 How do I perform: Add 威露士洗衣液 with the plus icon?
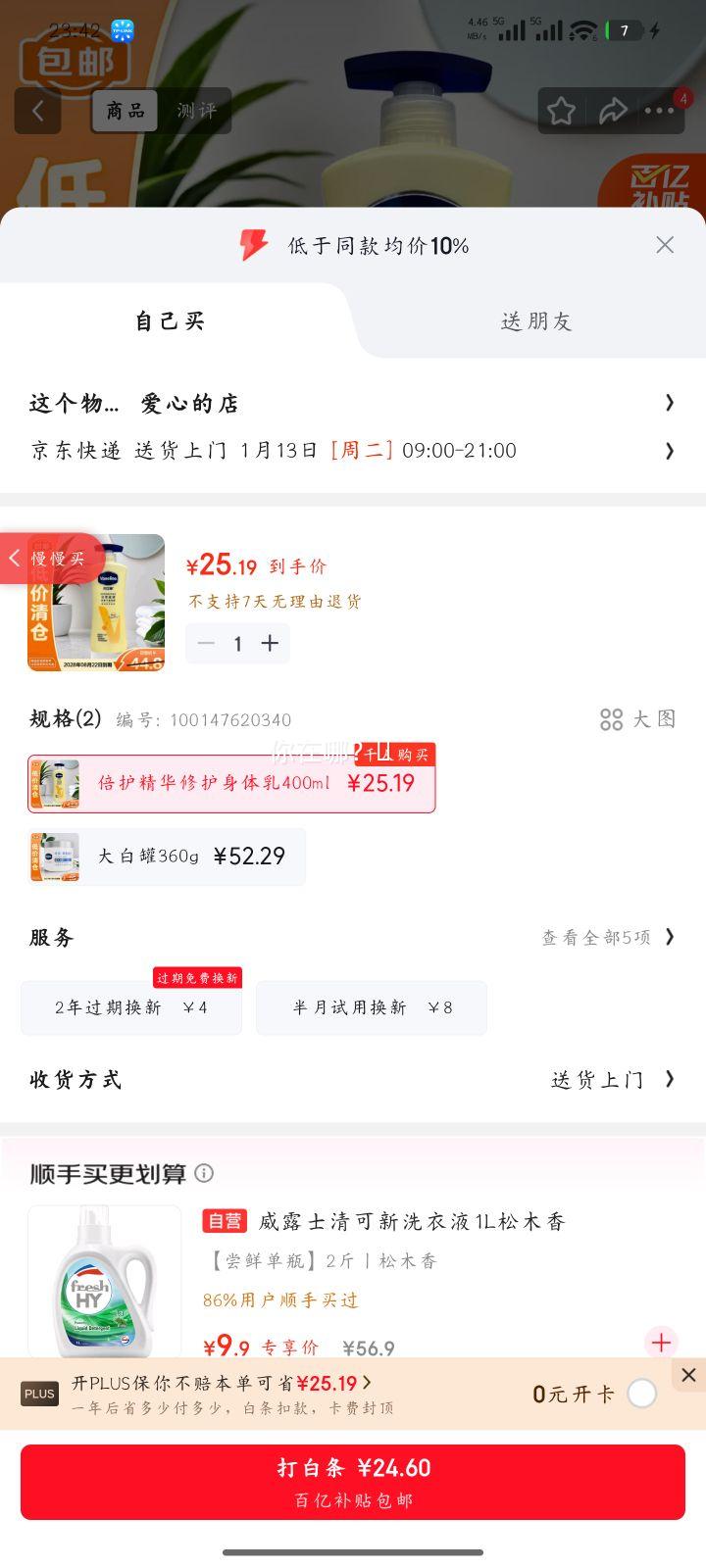(x=661, y=1343)
